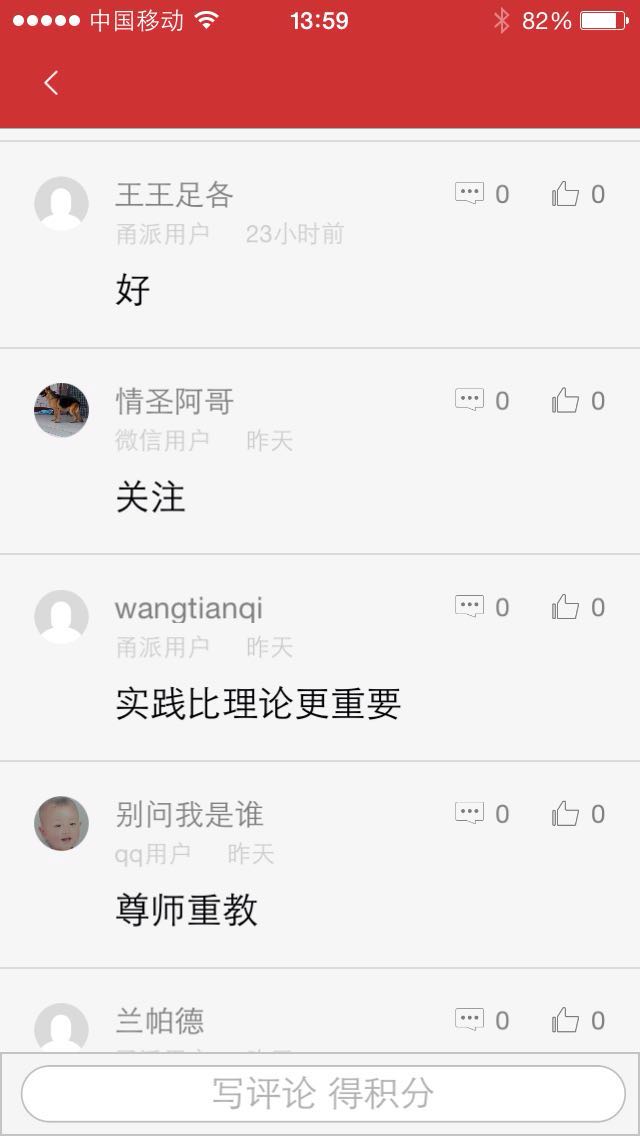Like 情圣阿哥's comment
Viewport: 640px width, 1136px height.
pos(566,401)
